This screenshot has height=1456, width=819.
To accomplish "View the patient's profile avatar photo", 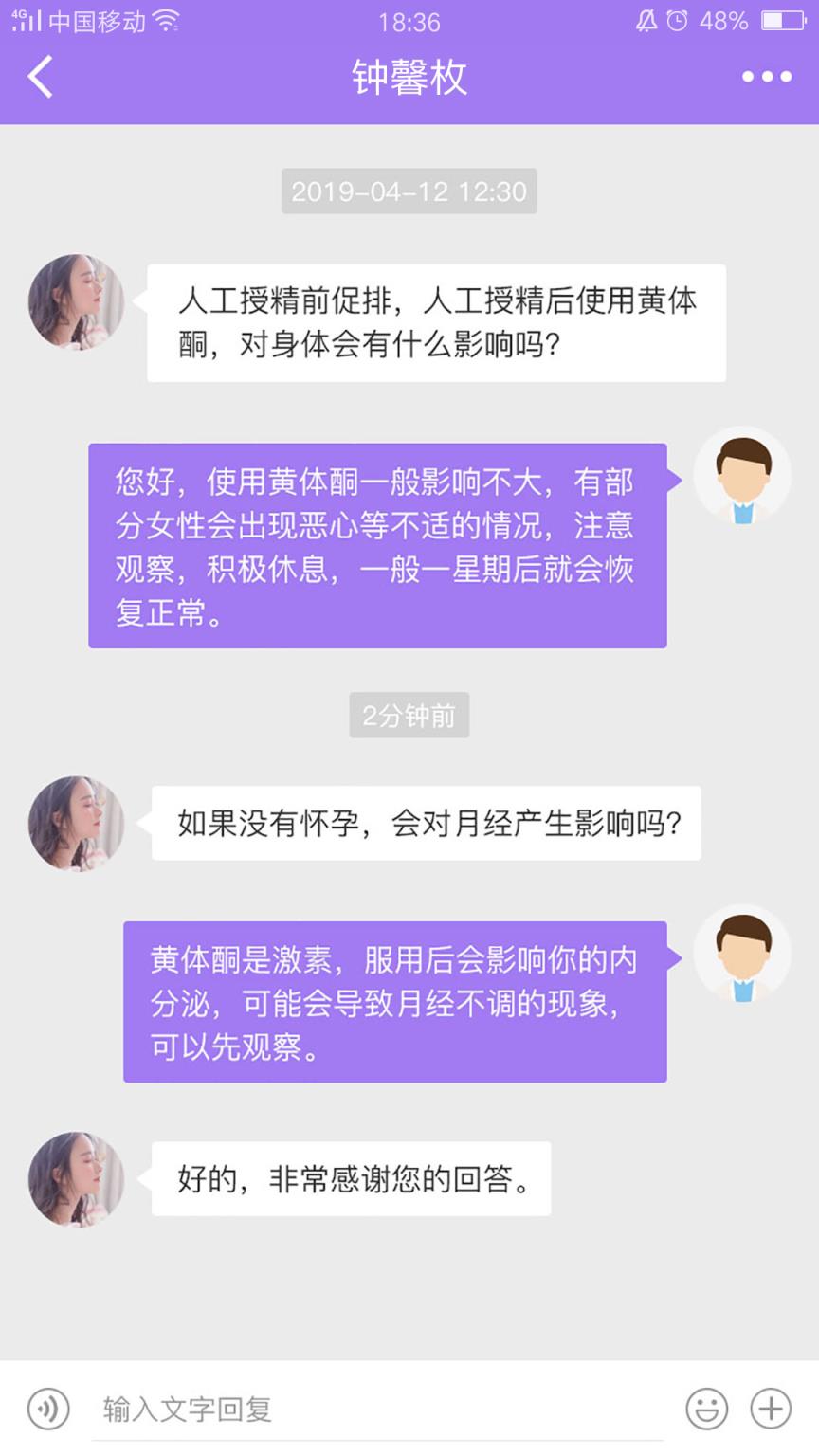I will 76,301.
